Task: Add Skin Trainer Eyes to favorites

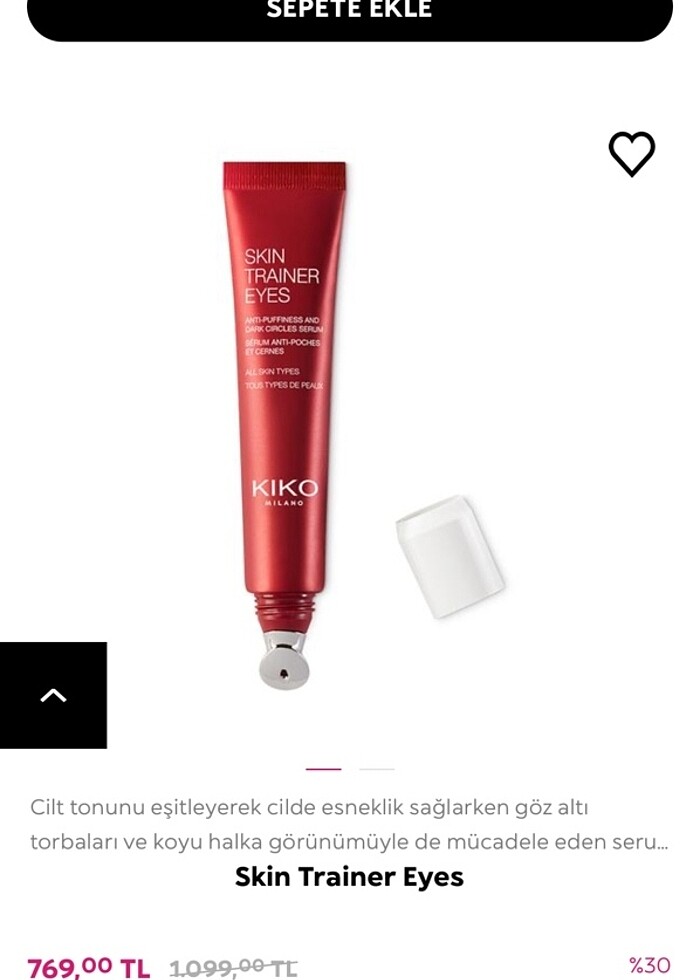Action: [x=632, y=154]
